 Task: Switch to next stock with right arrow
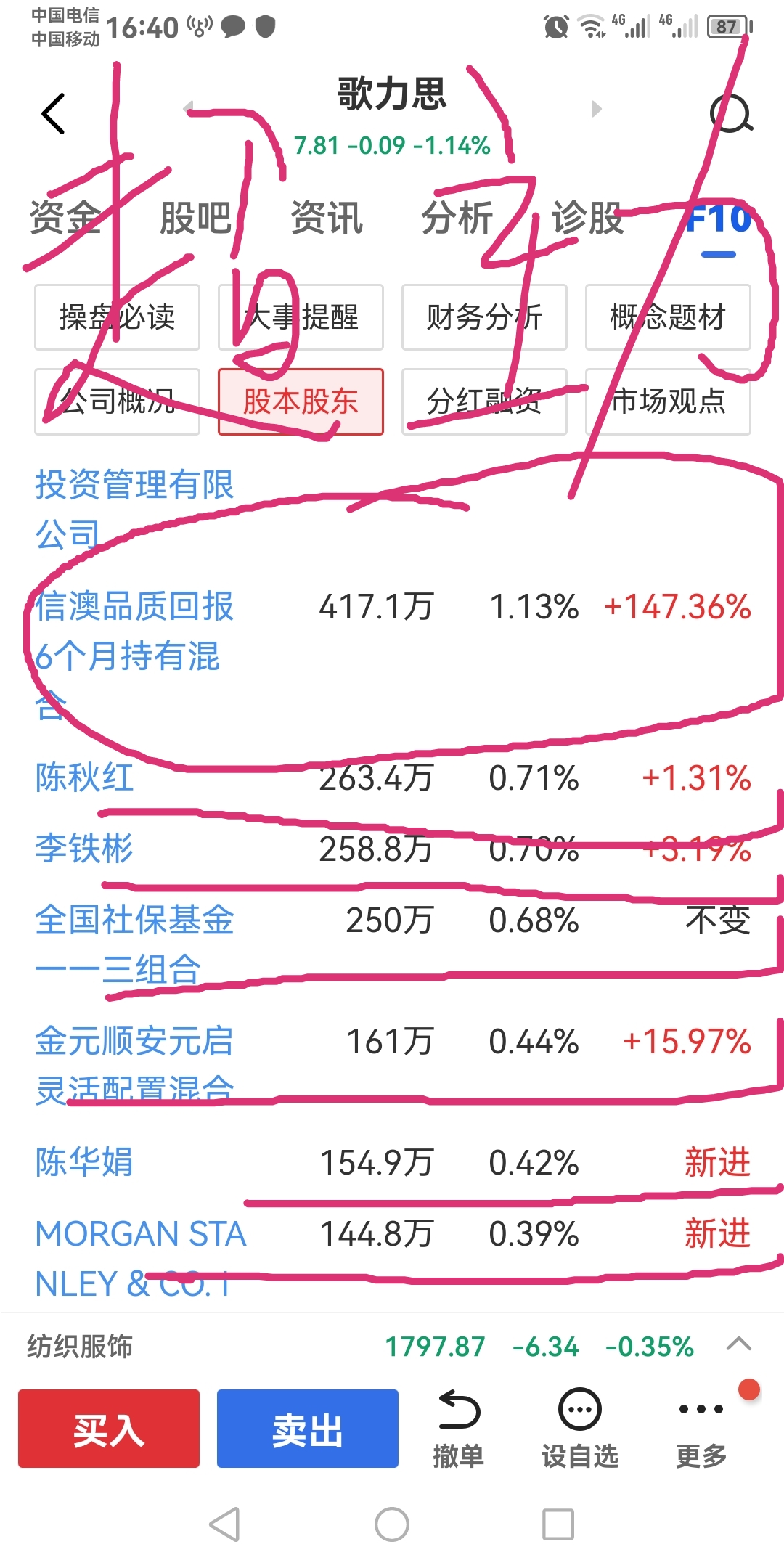coord(596,109)
